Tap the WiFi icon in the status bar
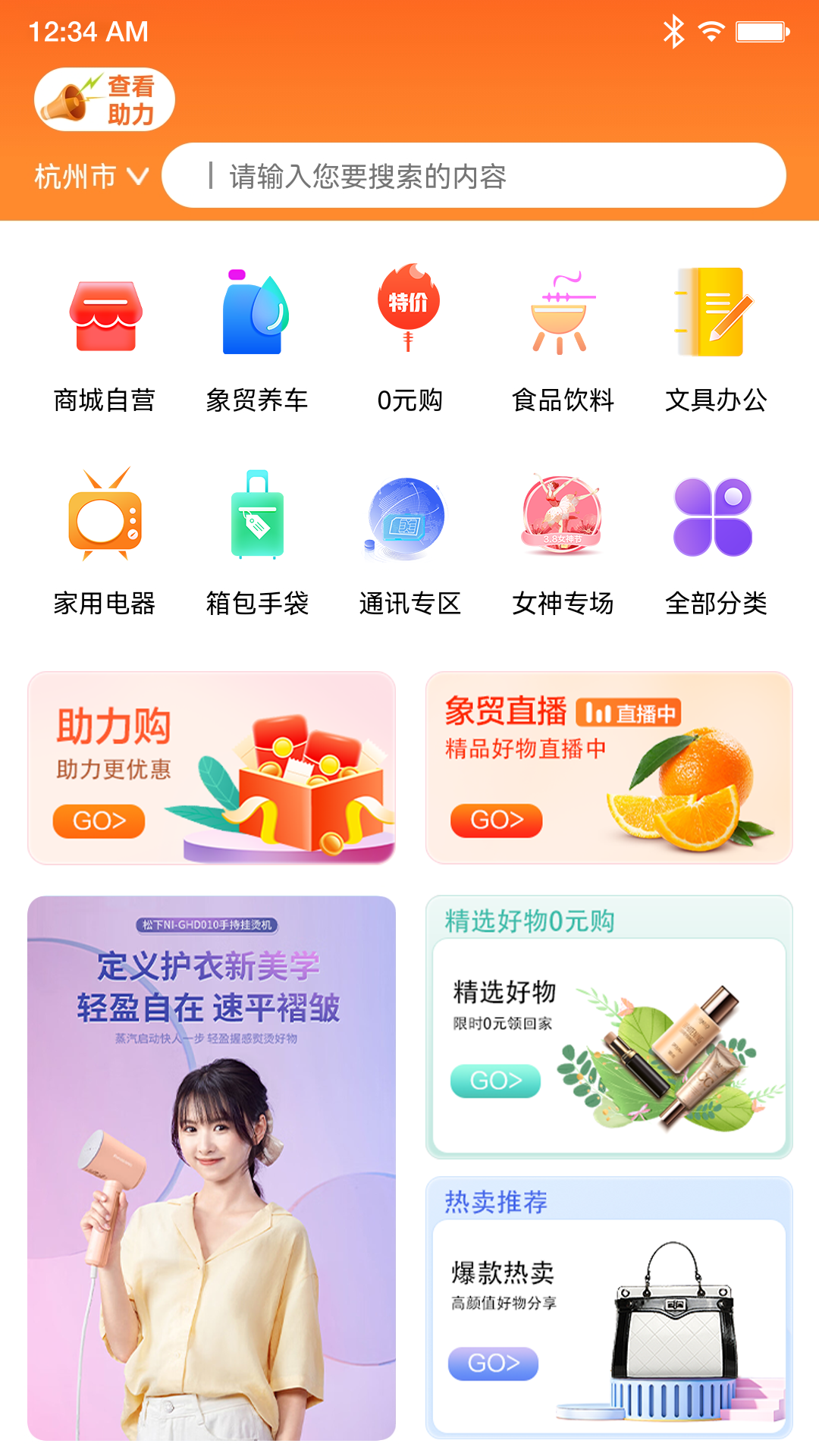The image size is (819, 1456). pos(711,32)
